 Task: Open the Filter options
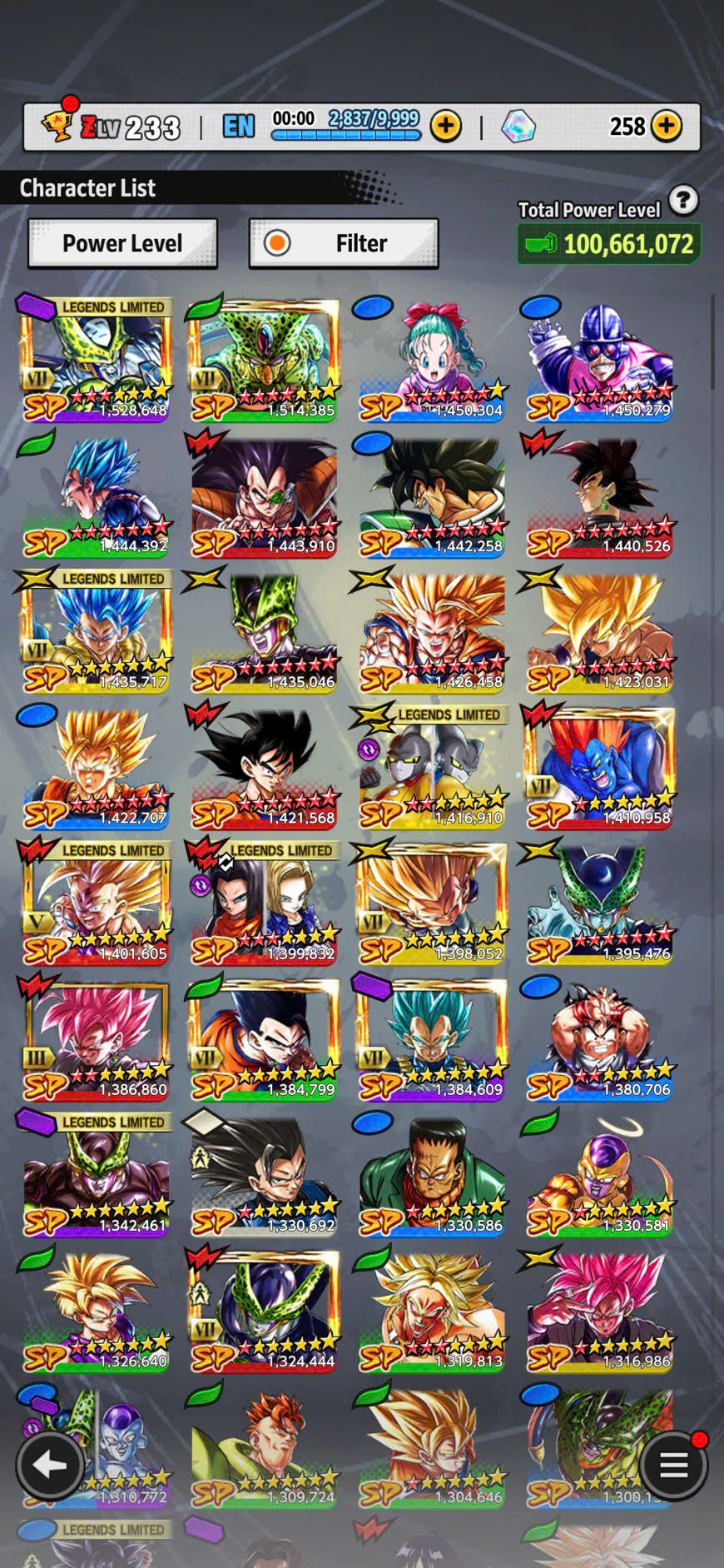[343, 243]
